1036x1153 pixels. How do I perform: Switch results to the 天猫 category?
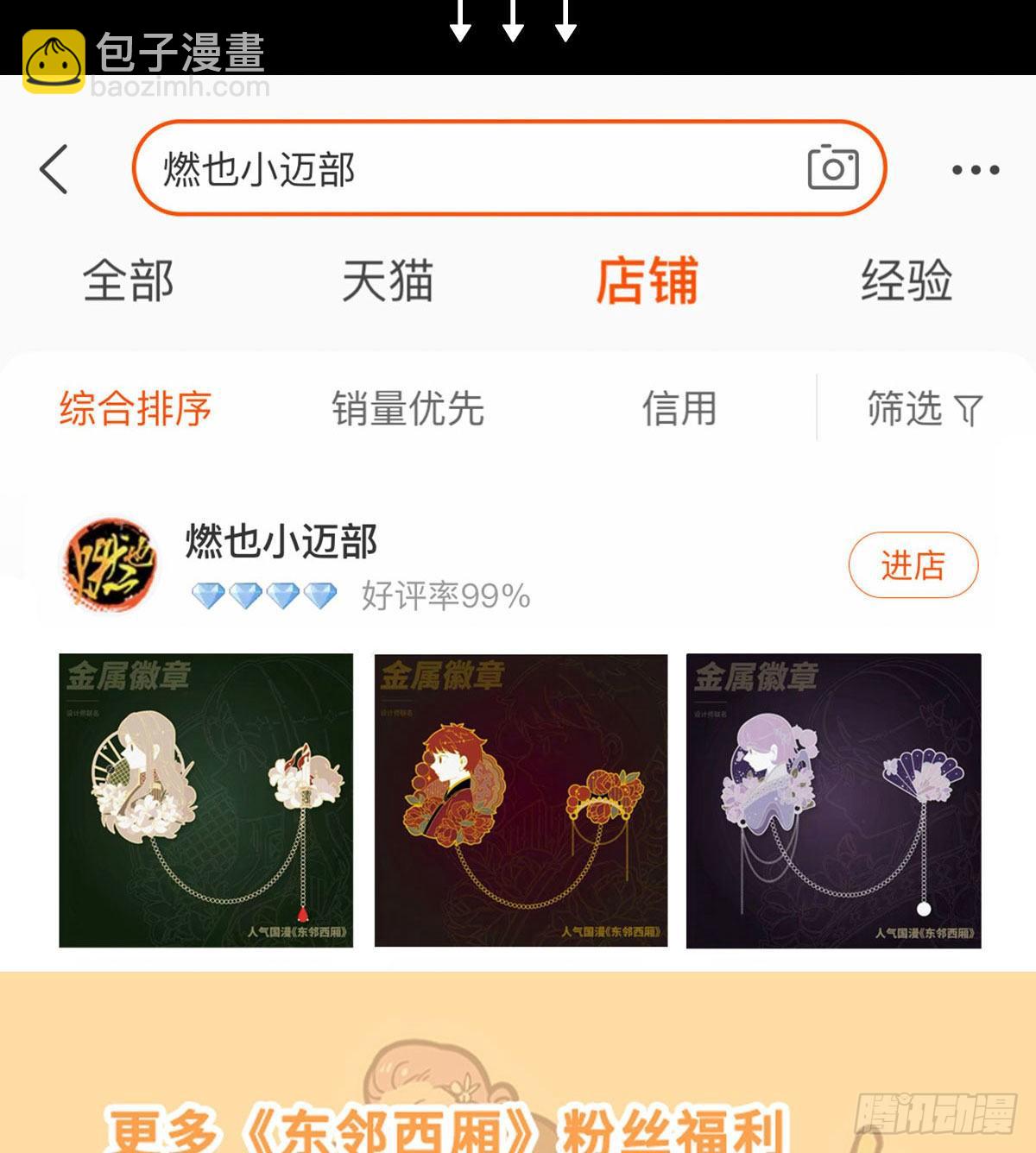pos(388,280)
